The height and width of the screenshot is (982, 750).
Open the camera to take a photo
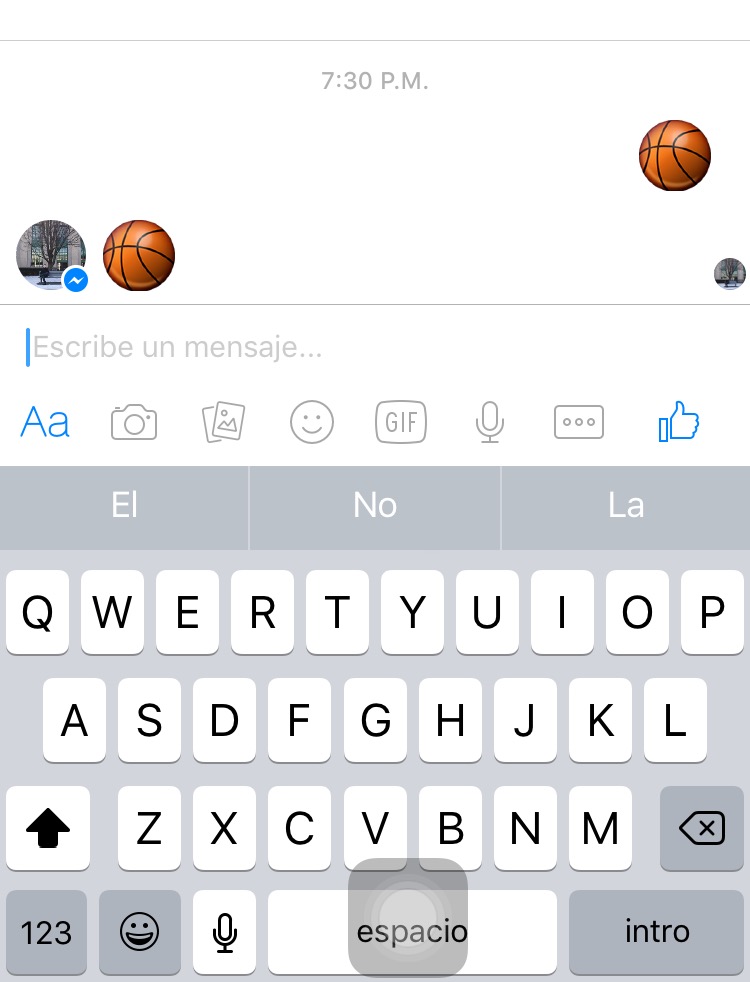[x=134, y=423]
